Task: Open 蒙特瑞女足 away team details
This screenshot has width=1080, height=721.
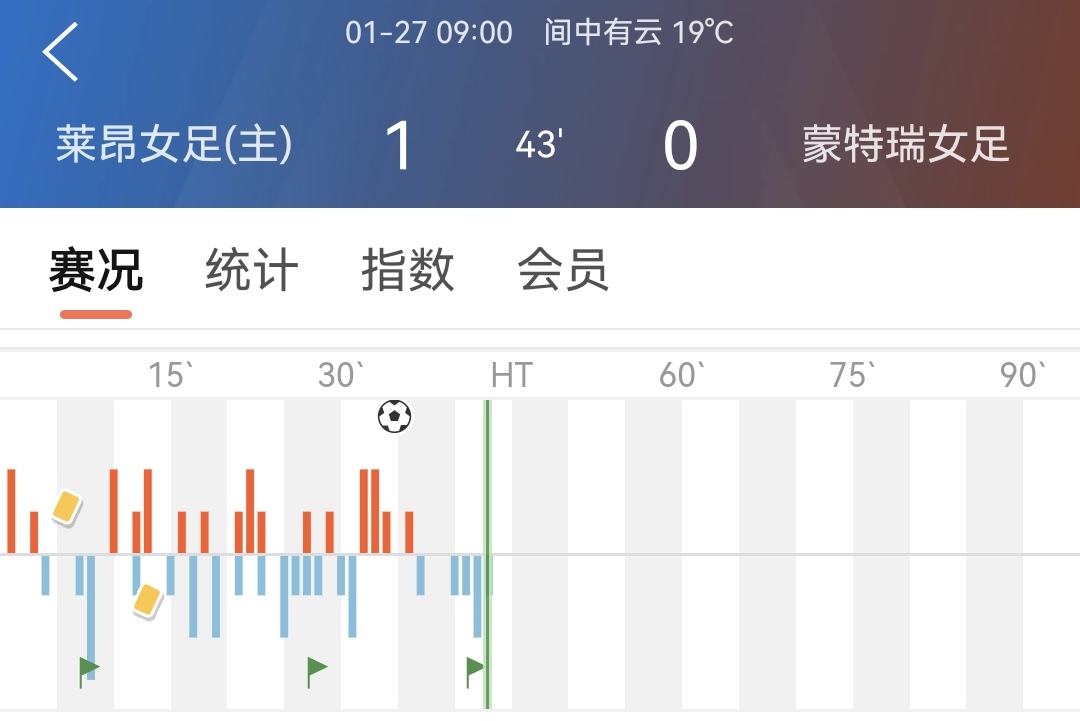Action: pyautogui.click(x=905, y=145)
